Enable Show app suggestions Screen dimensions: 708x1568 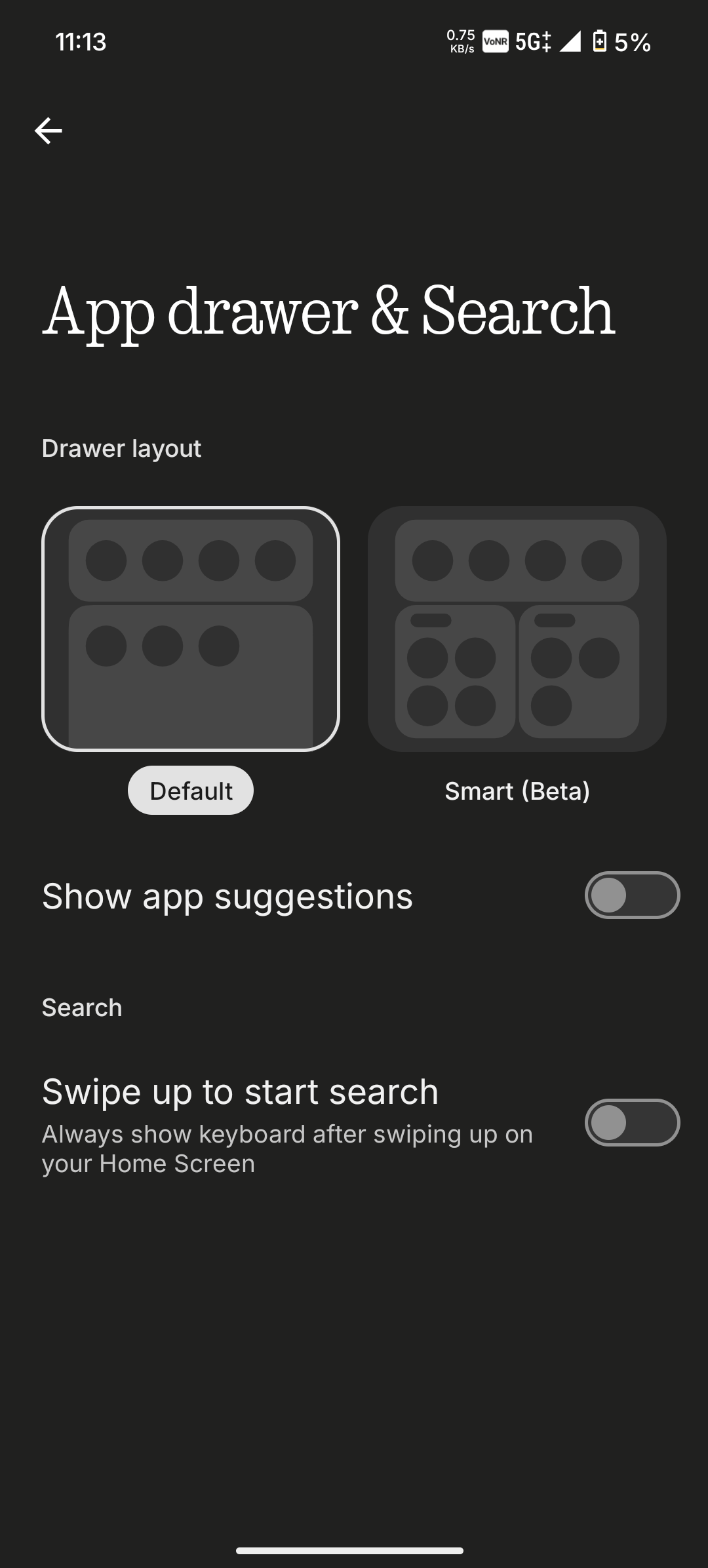click(x=631, y=895)
